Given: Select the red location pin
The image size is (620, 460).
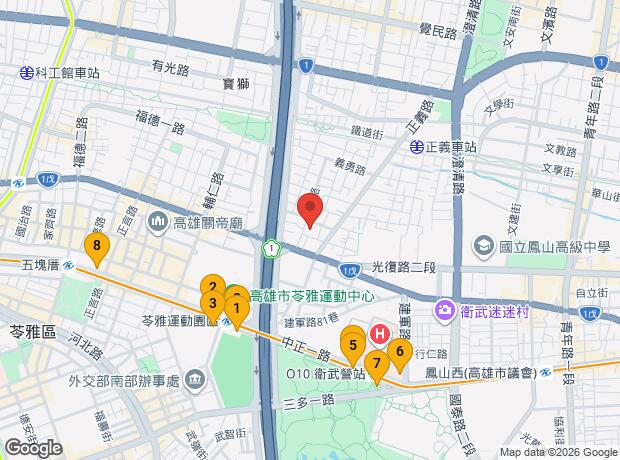Looking at the screenshot, I should click(310, 209).
